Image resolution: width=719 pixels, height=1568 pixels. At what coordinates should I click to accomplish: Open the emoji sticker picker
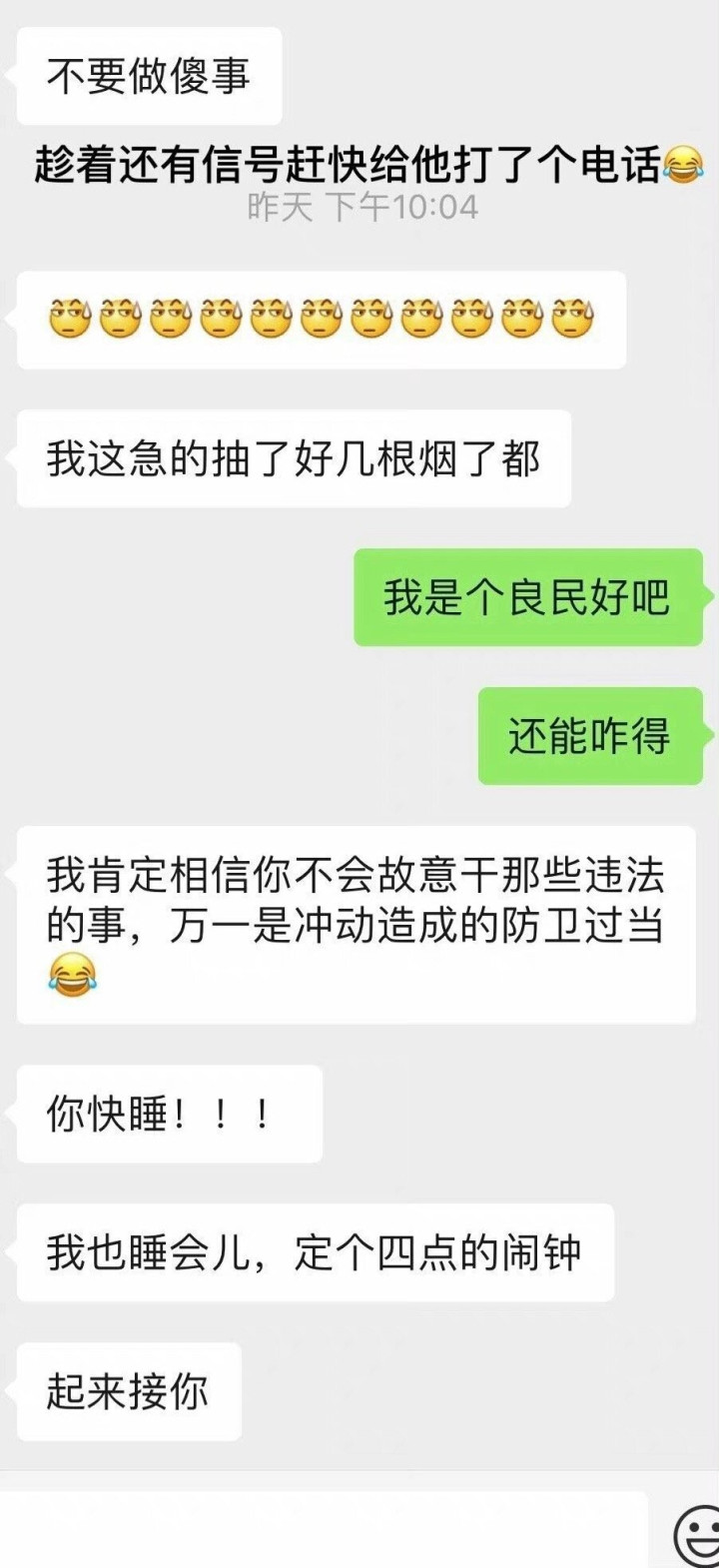(x=698, y=1535)
